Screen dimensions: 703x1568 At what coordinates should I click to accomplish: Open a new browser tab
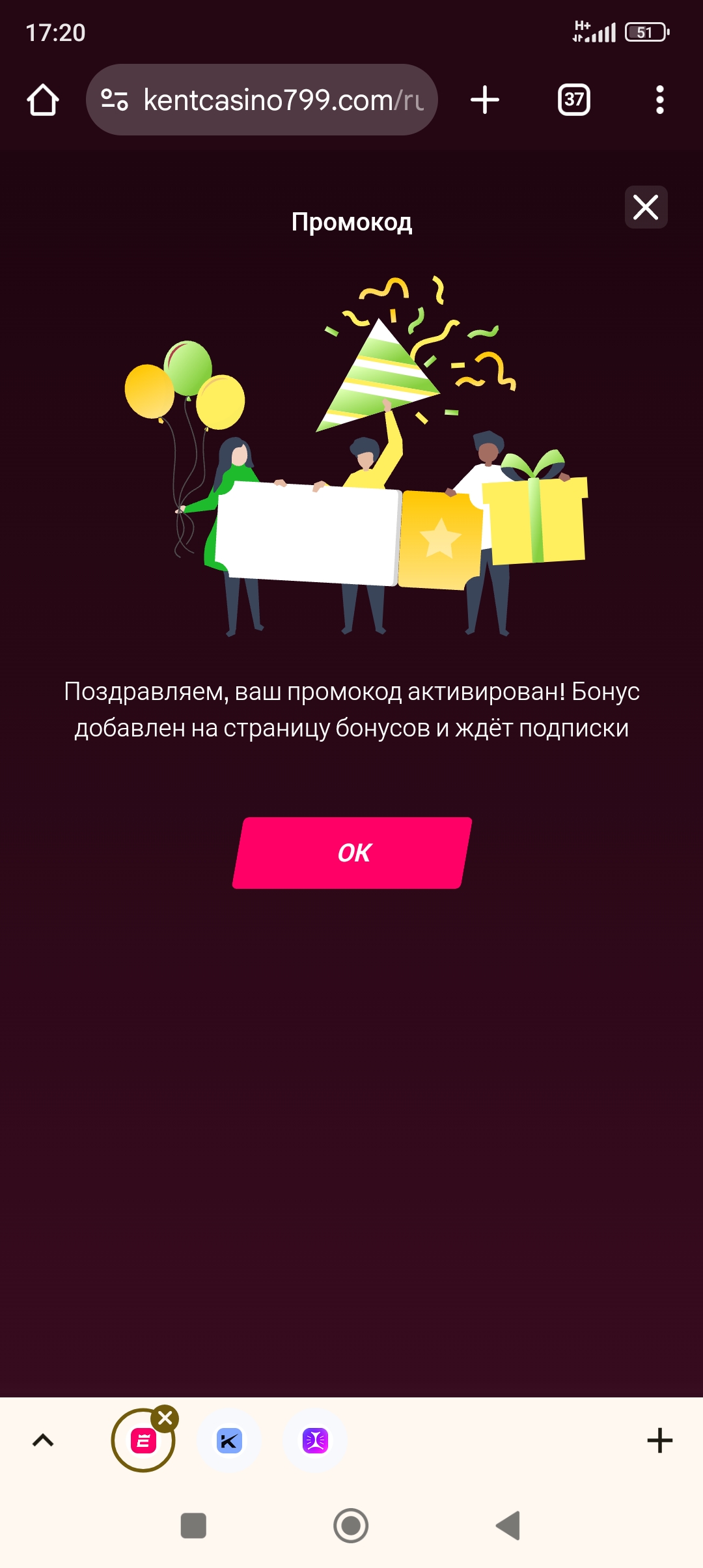tap(485, 100)
